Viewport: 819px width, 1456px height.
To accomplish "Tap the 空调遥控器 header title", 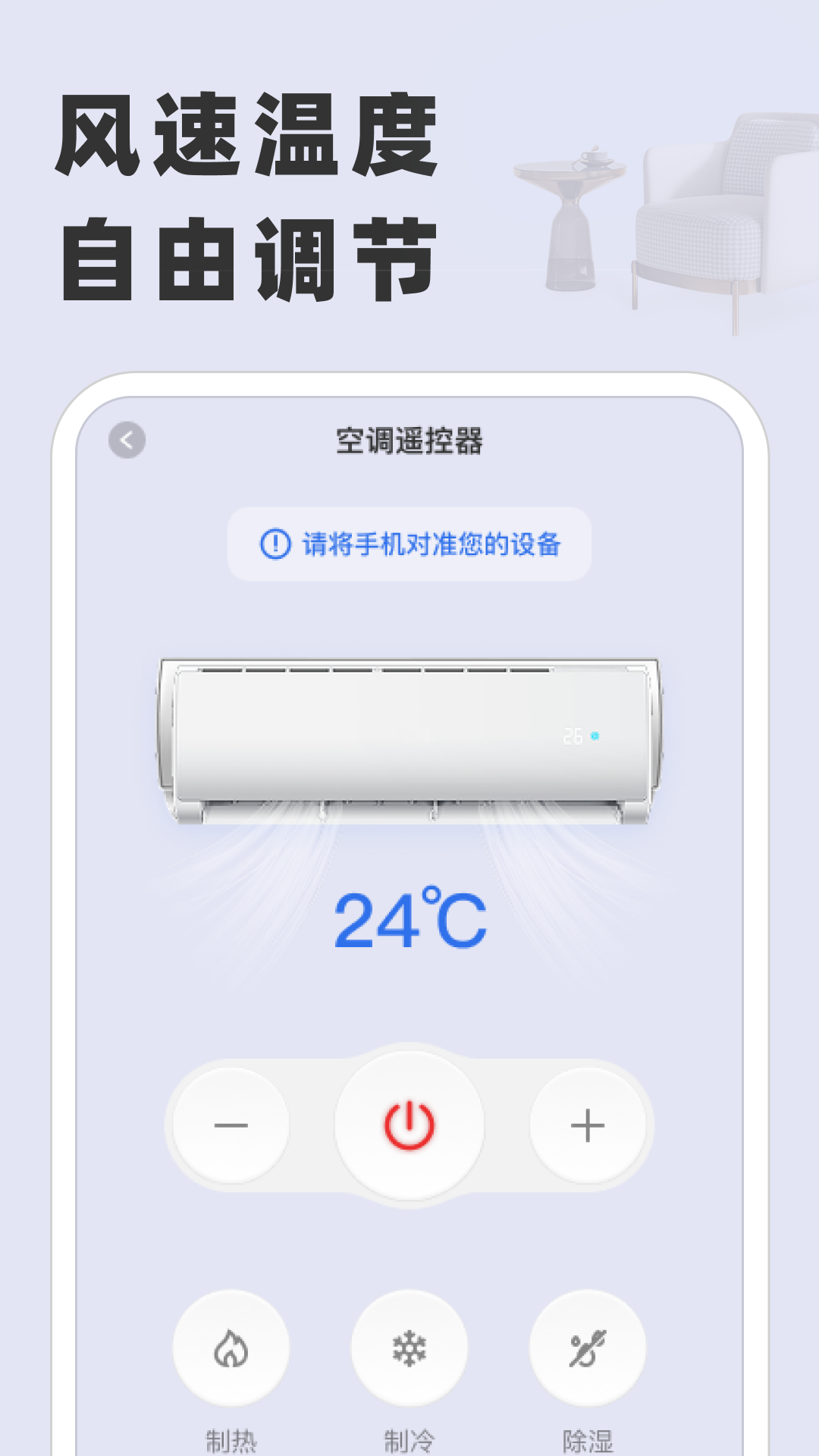I will (409, 438).
